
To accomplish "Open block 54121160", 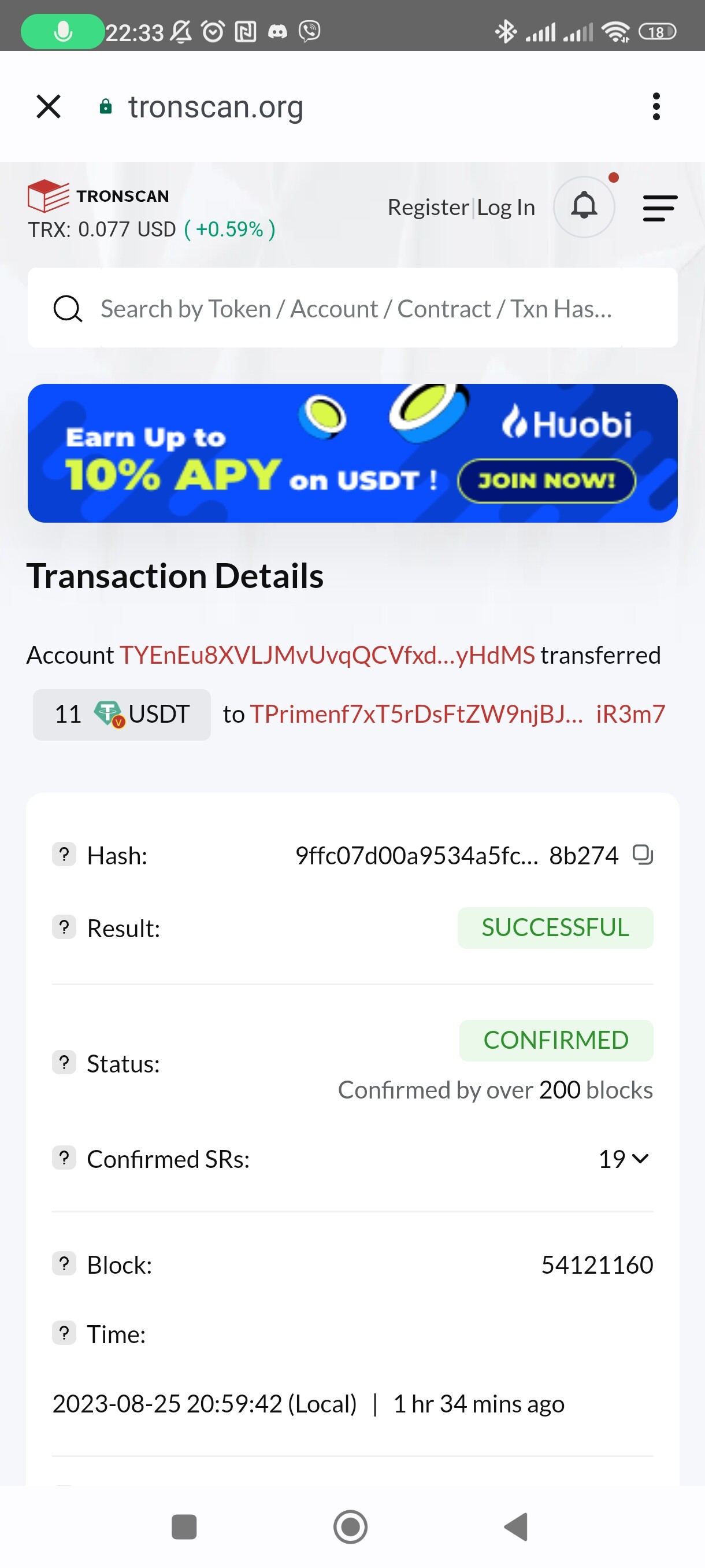I will pyautogui.click(x=598, y=1265).
